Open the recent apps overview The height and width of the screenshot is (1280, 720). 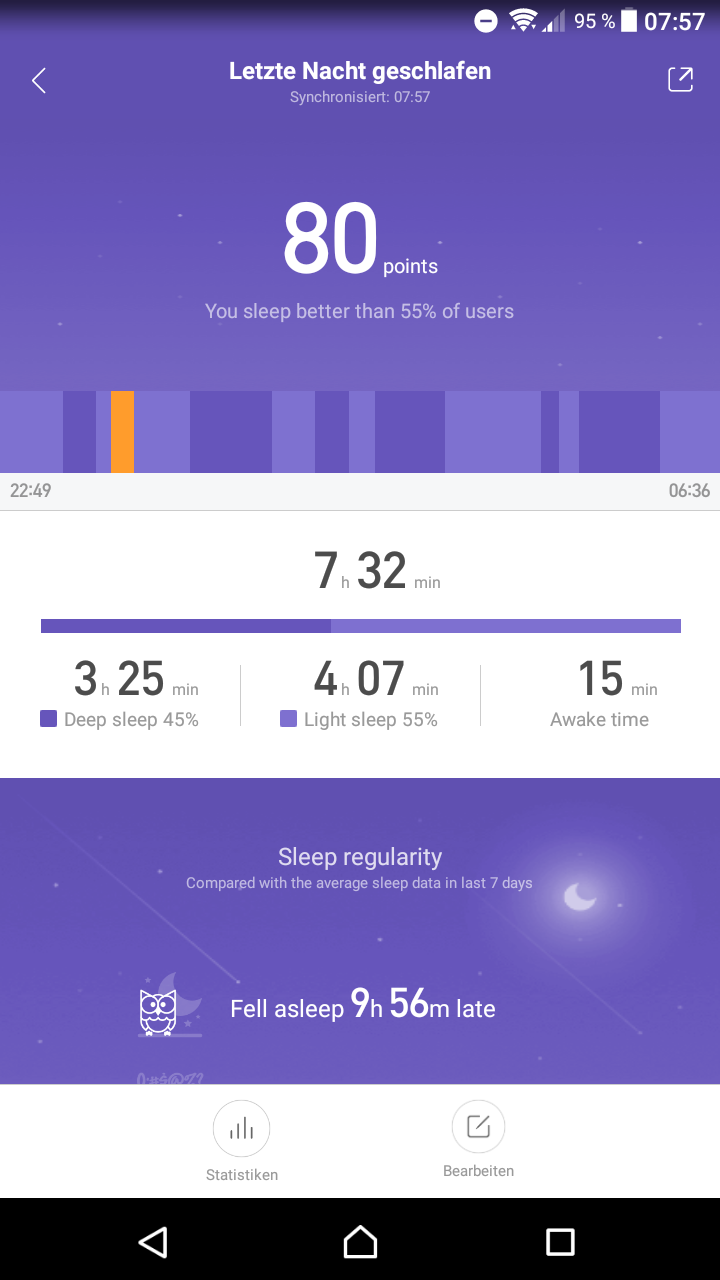coord(560,1242)
